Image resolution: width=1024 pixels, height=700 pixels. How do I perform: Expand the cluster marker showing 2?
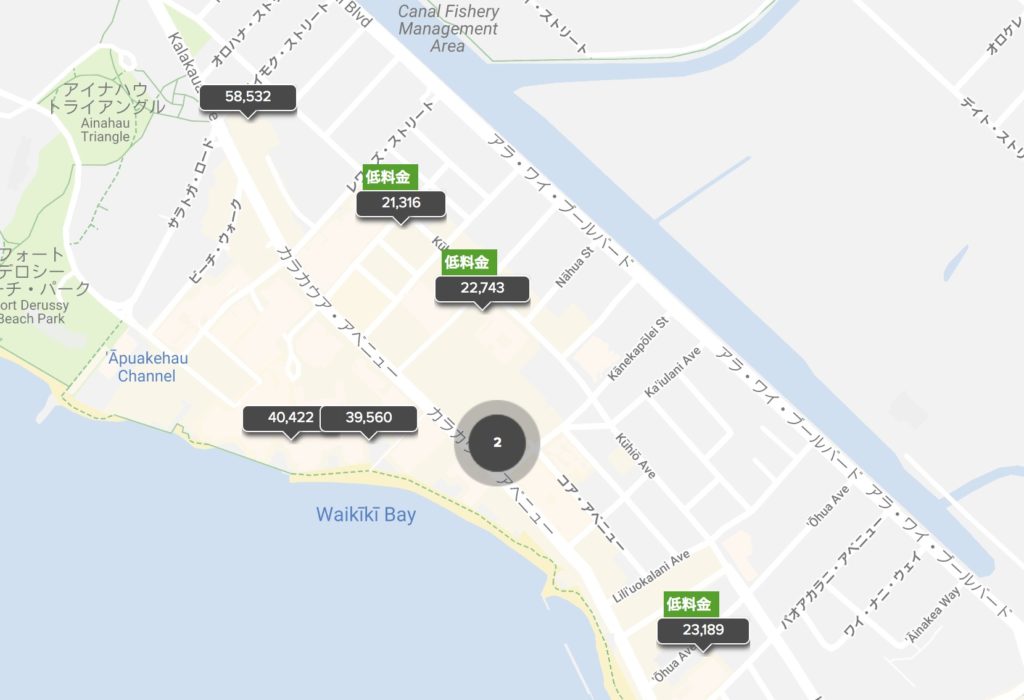click(x=497, y=442)
